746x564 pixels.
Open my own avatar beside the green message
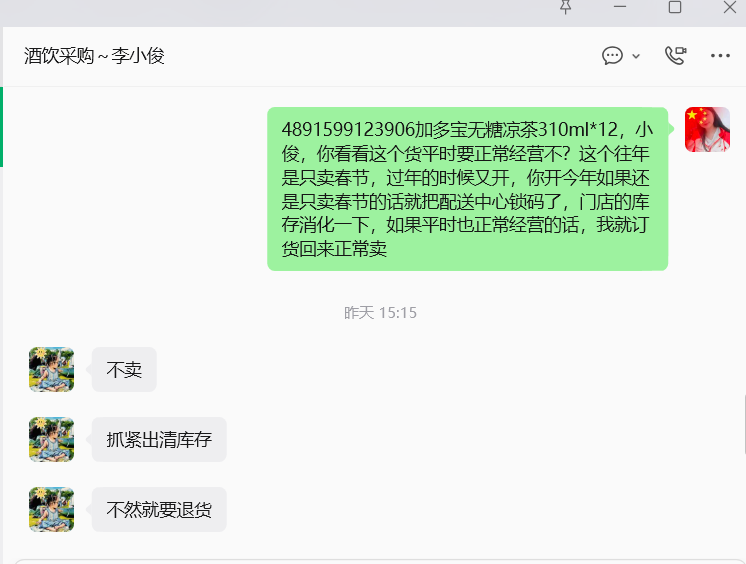[x=707, y=129]
